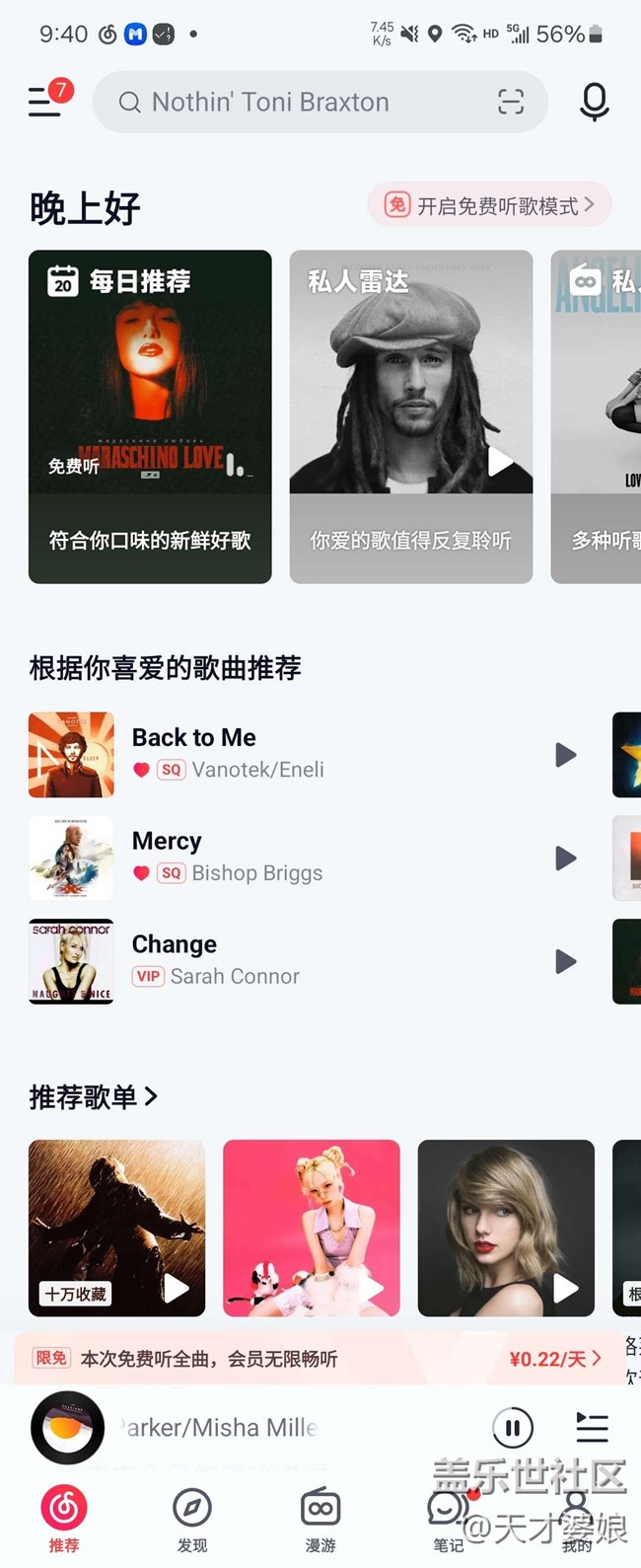Screen dimensions: 641x1568
Task: Open the 十万收藏 playlist cover
Action: click(116, 1228)
